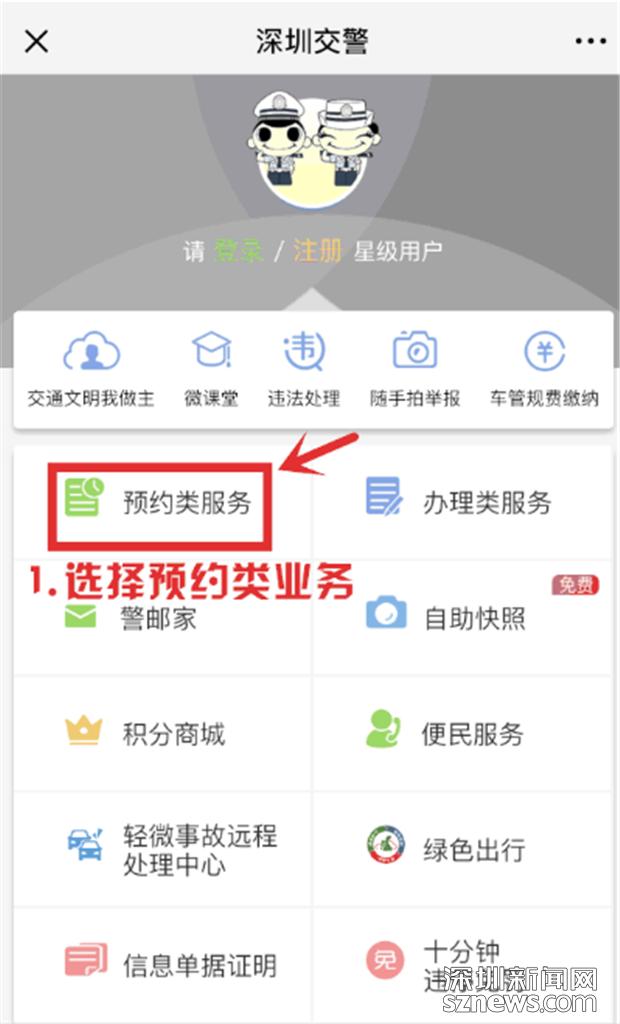The width and height of the screenshot is (620, 1024).
Task: Open 随手拍举报 reporting
Action: pyautogui.click(x=414, y=371)
